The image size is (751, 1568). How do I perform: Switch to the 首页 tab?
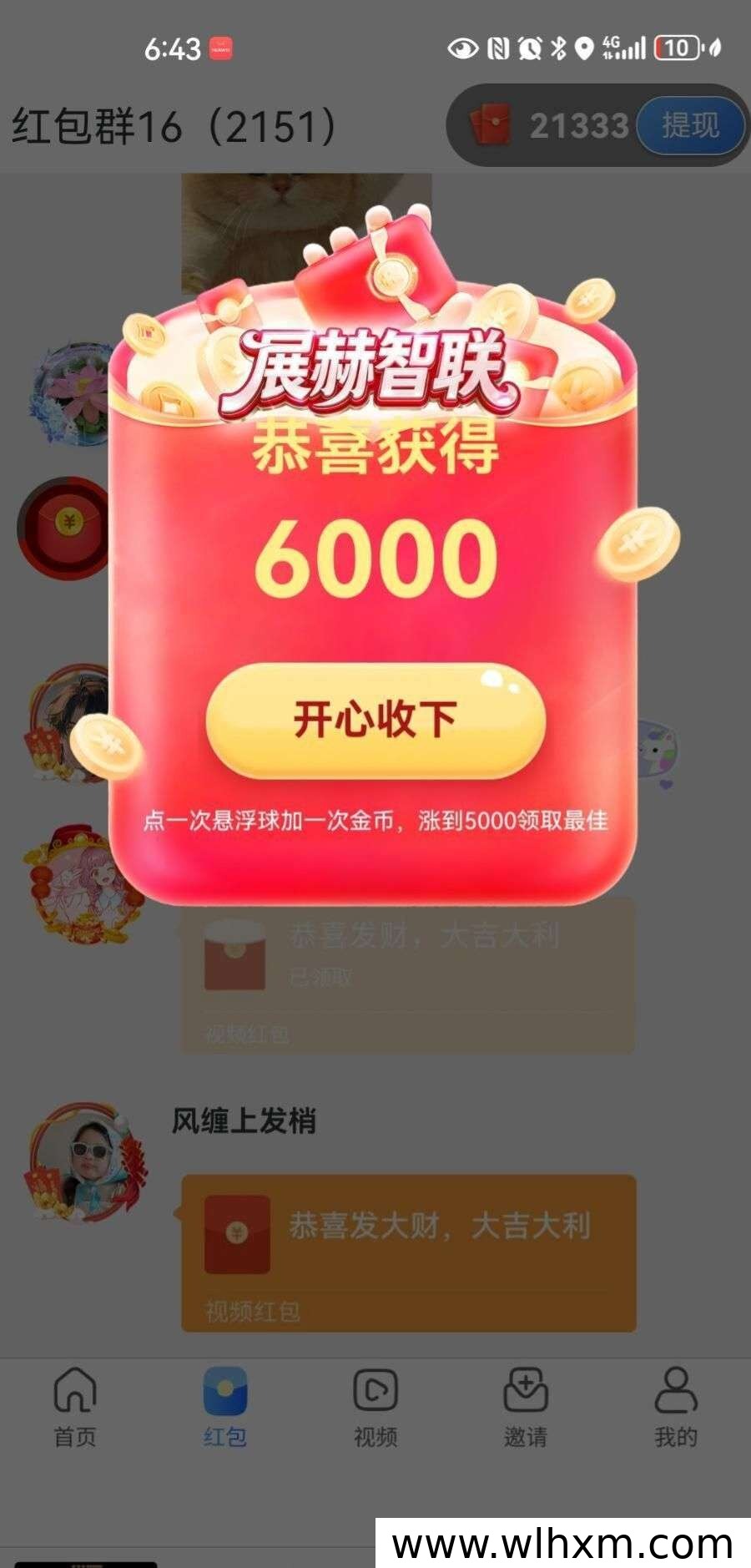75,1408
